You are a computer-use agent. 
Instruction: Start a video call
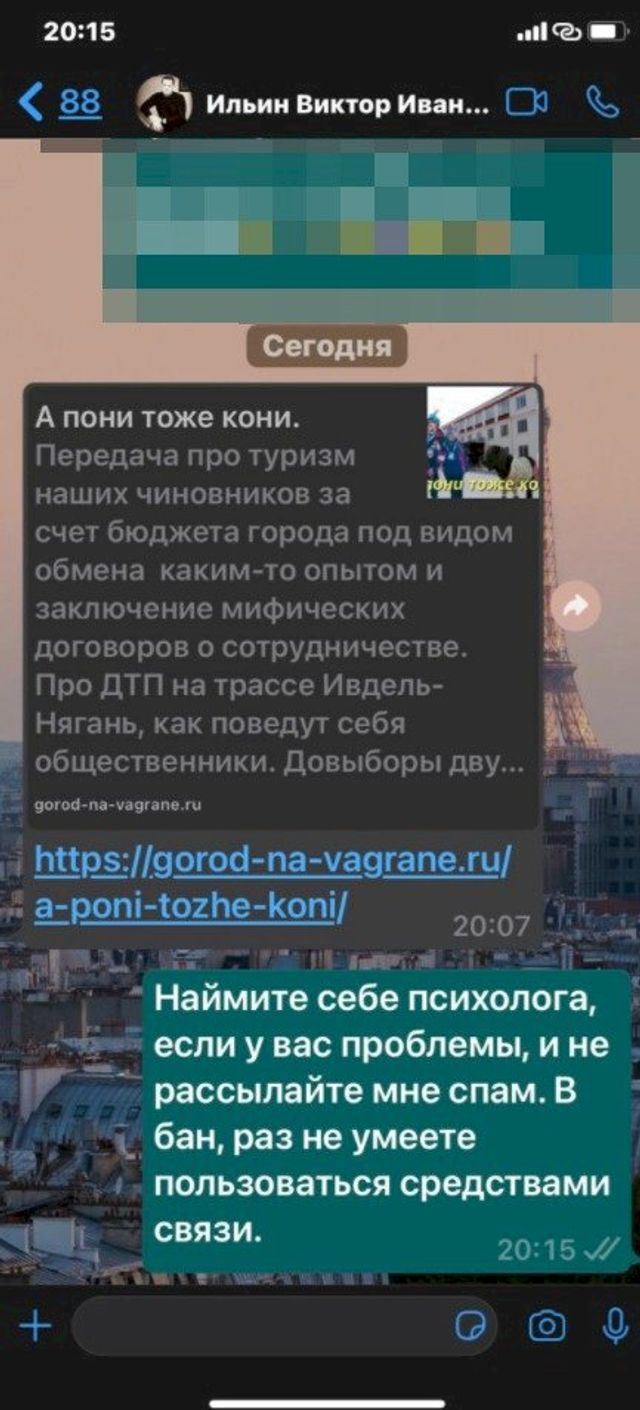527,103
